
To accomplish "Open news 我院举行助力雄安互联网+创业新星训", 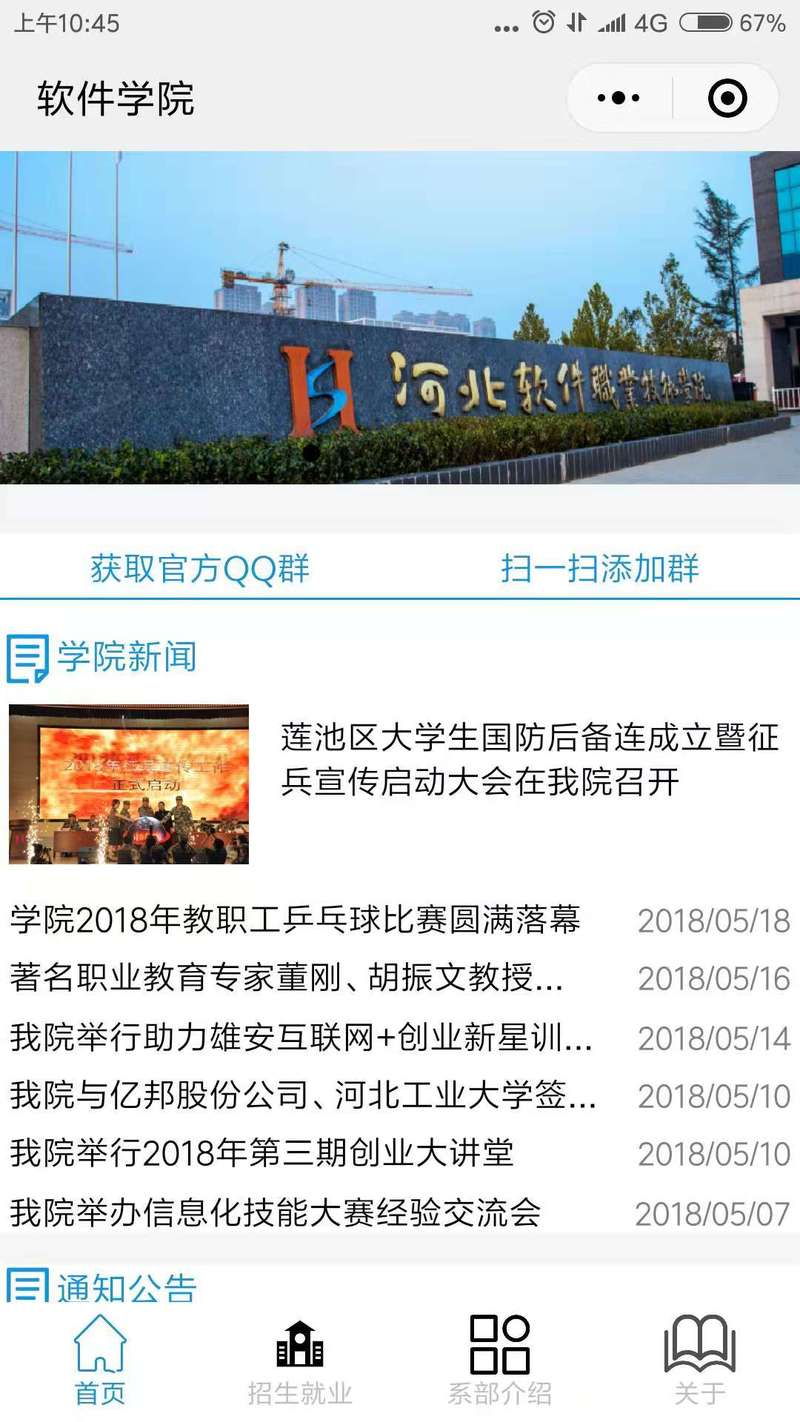I will [400, 1038].
